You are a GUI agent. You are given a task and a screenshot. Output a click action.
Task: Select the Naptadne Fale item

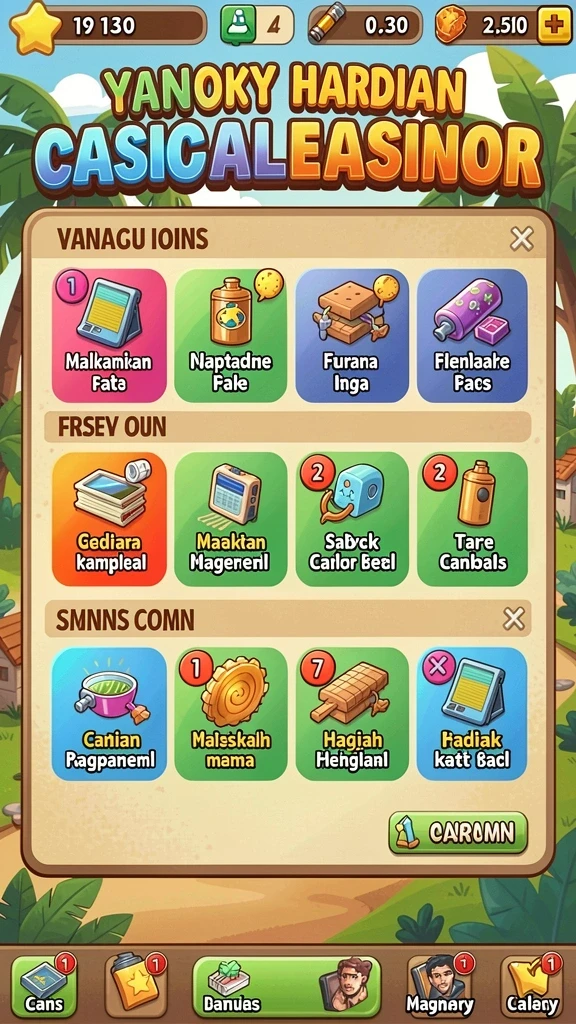[x=231, y=336]
